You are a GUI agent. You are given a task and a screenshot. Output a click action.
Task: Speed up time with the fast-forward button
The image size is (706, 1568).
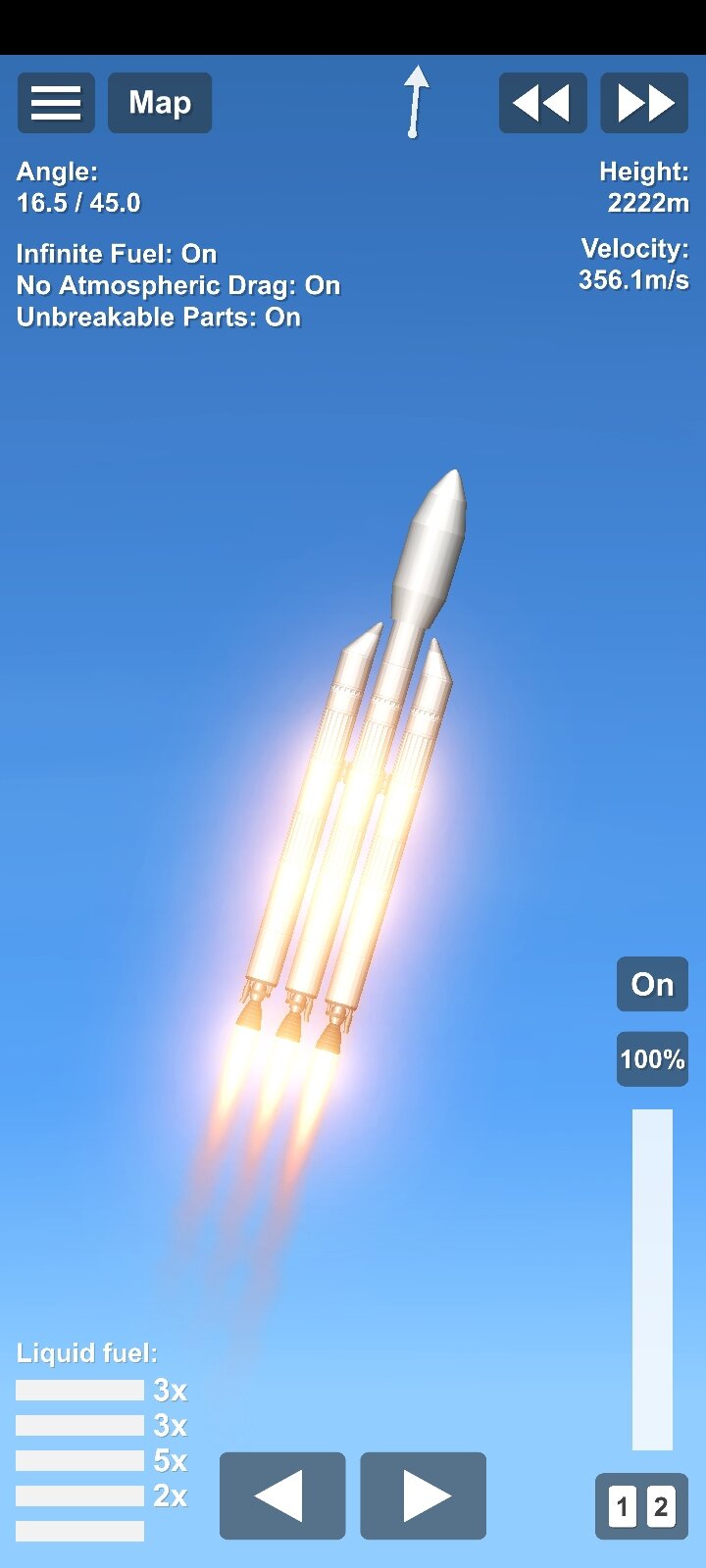coord(644,103)
